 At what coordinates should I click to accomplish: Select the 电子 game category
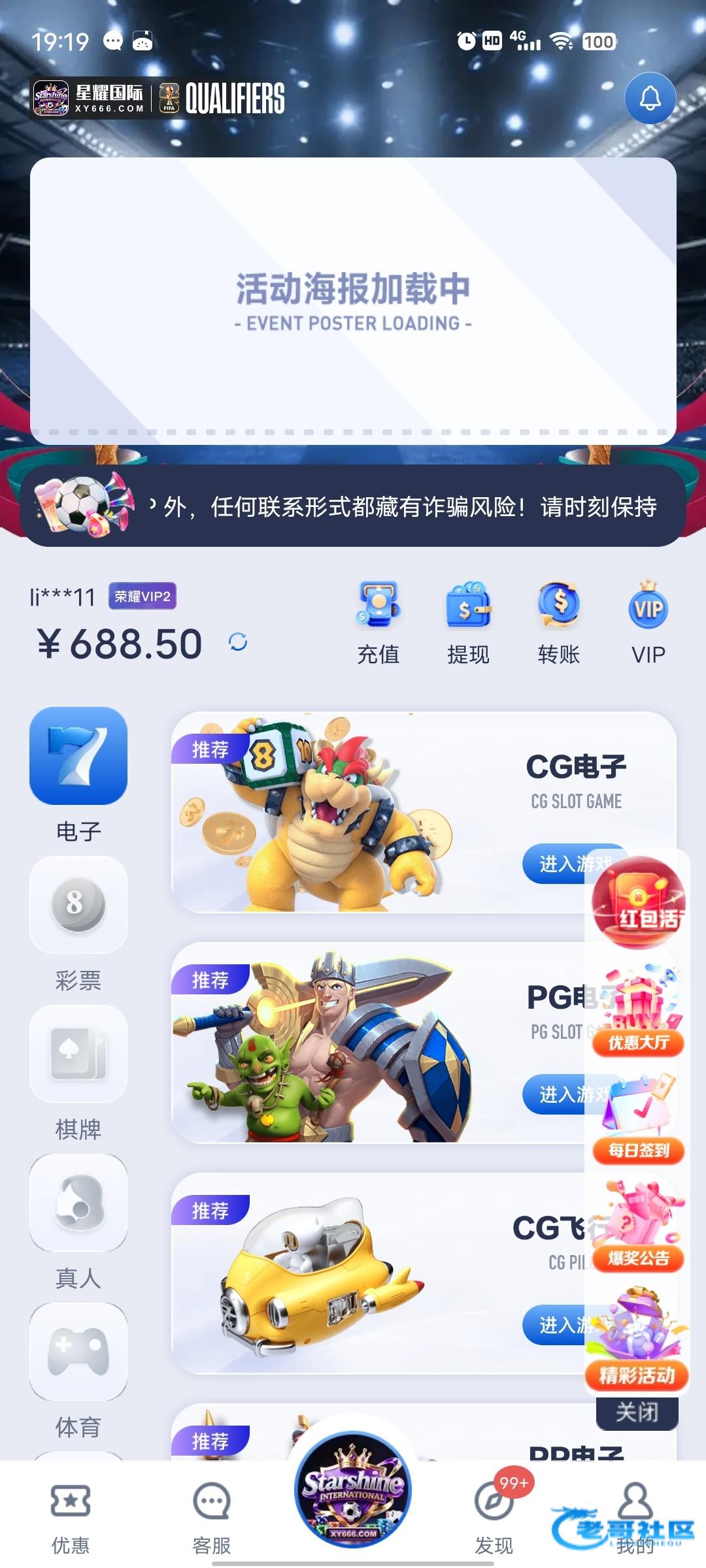point(78,774)
